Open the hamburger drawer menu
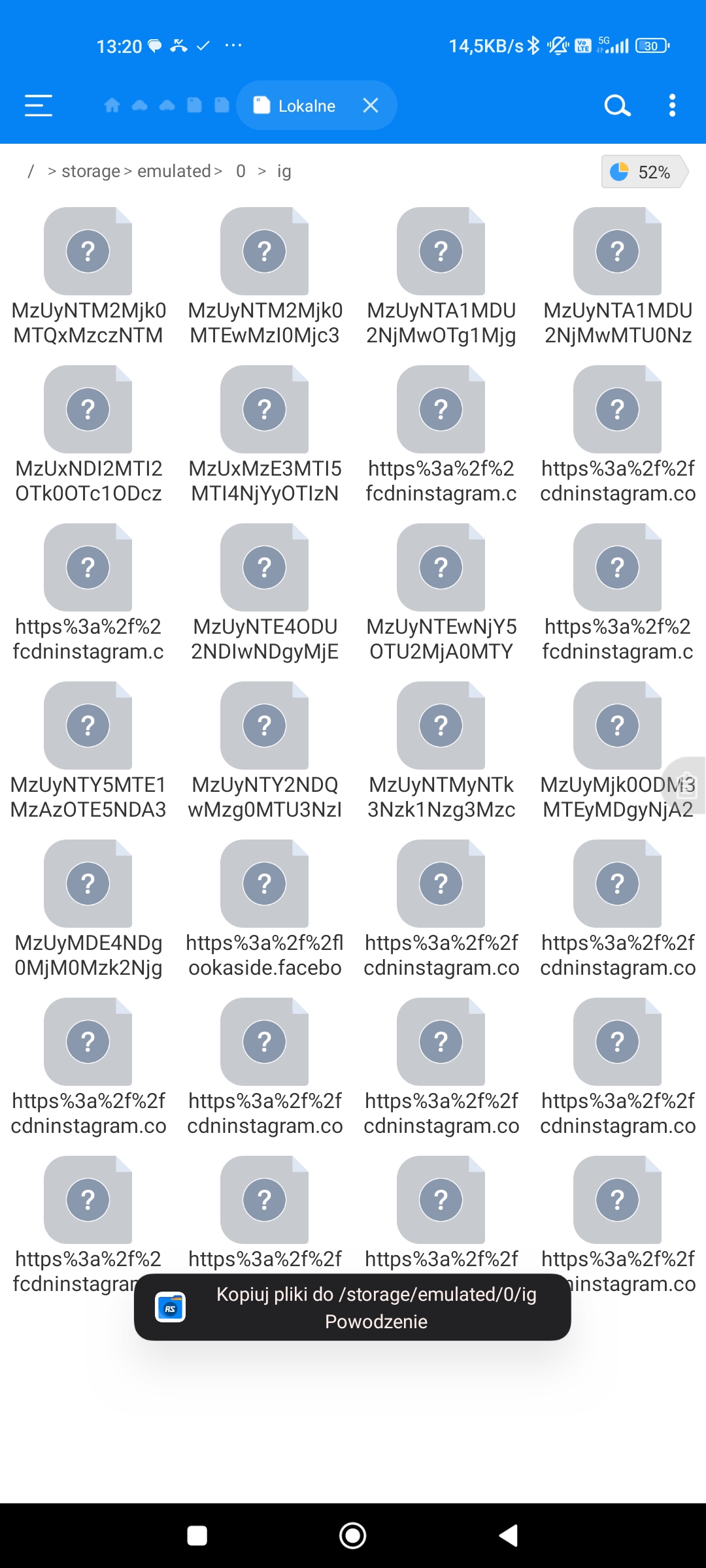The image size is (706, 1568). tap(39, 105)
